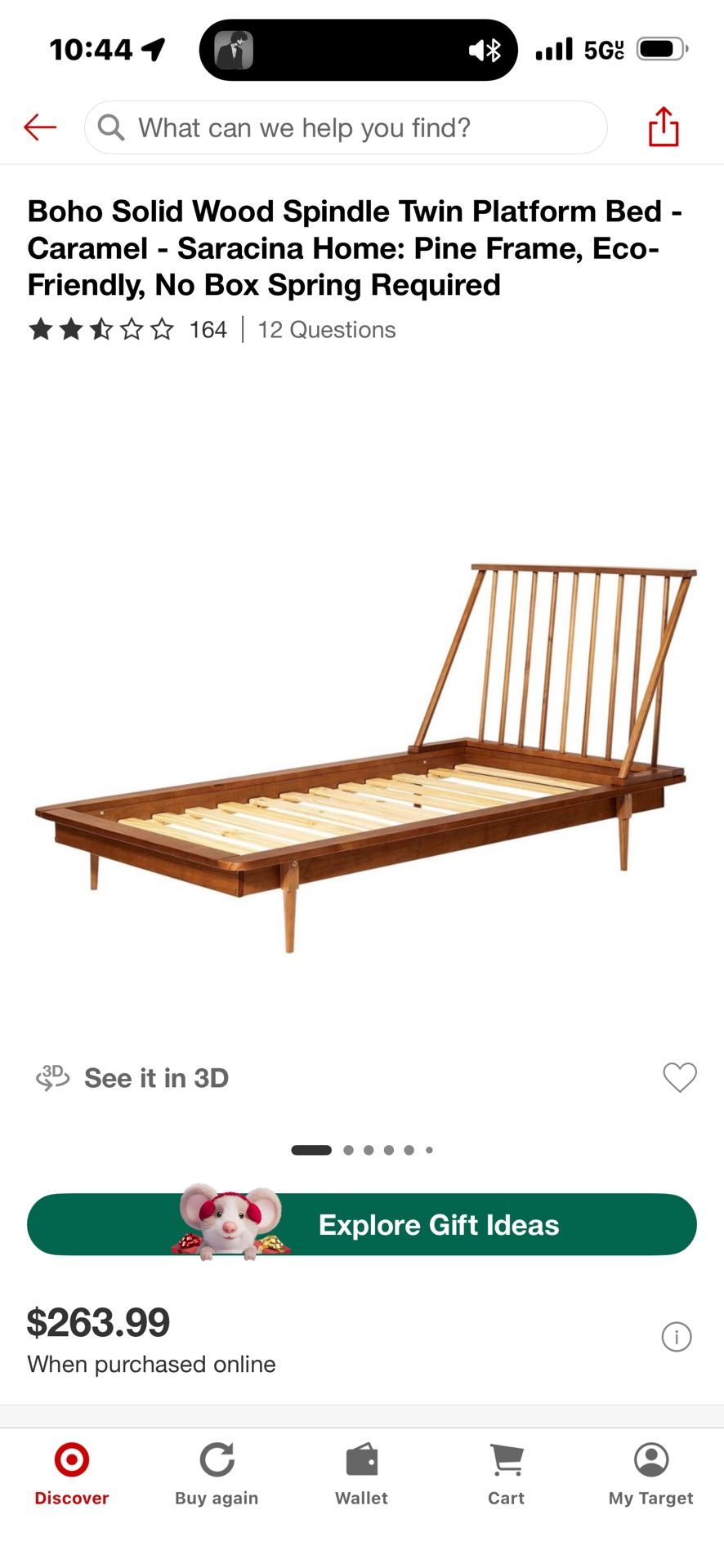Tap the star rating display
The image size is (724, 1568).
click(100, 329)
